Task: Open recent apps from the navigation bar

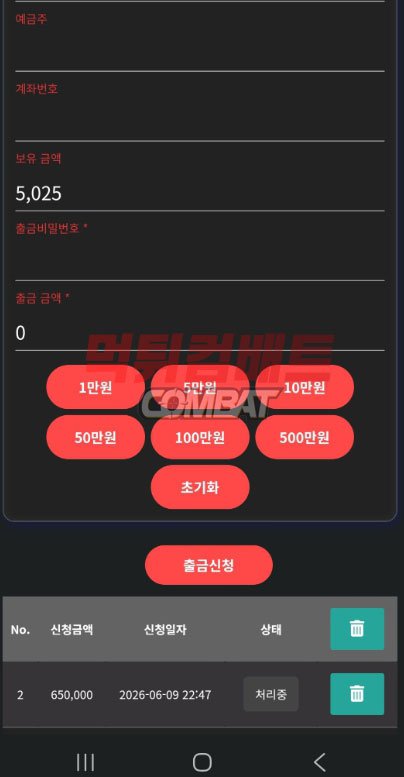Action: (x=85, y=762)
